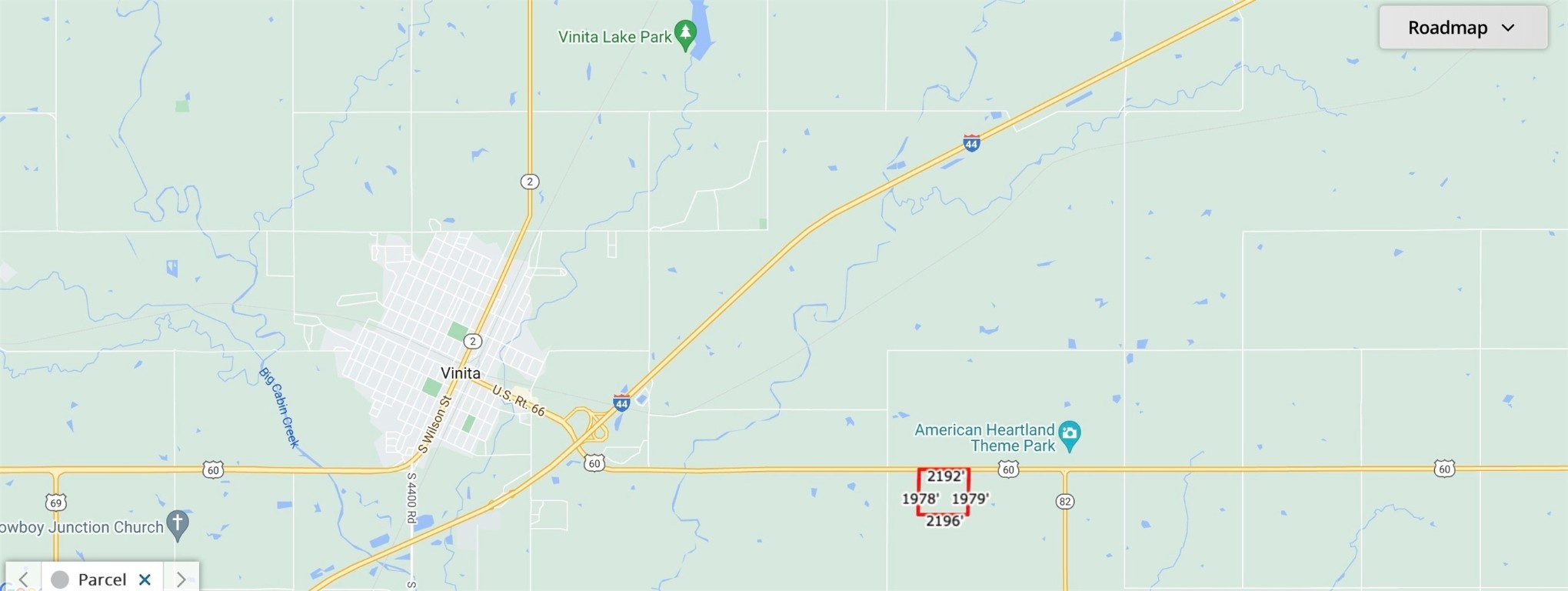The width and height of the screenshot is (1568, 591).
Task: Select the Parcel layer chip
Action: pos(91,579)
